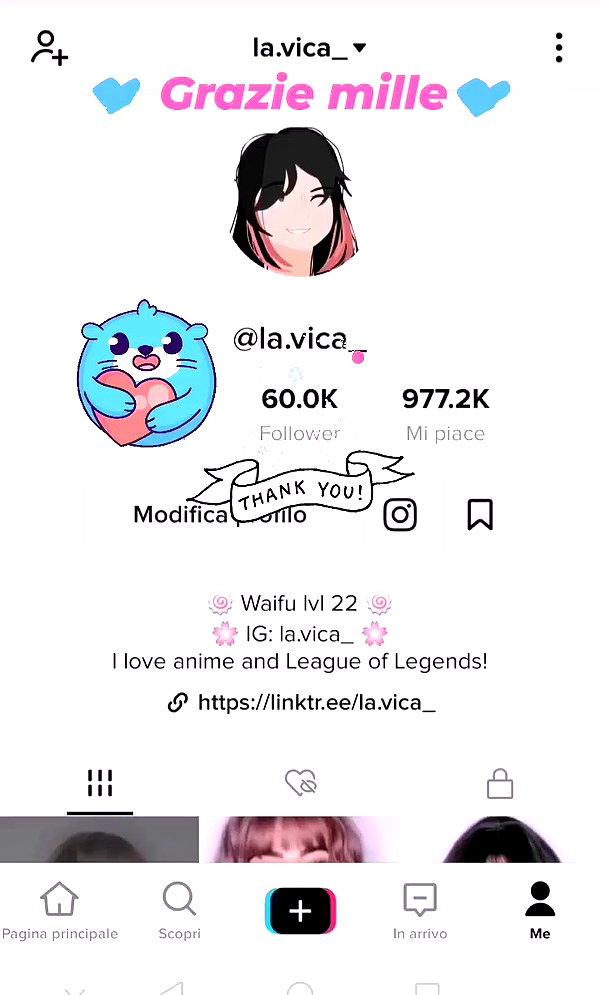Switch to the Scopri tab
Screen dimensions: 600x995
(179, 911)
